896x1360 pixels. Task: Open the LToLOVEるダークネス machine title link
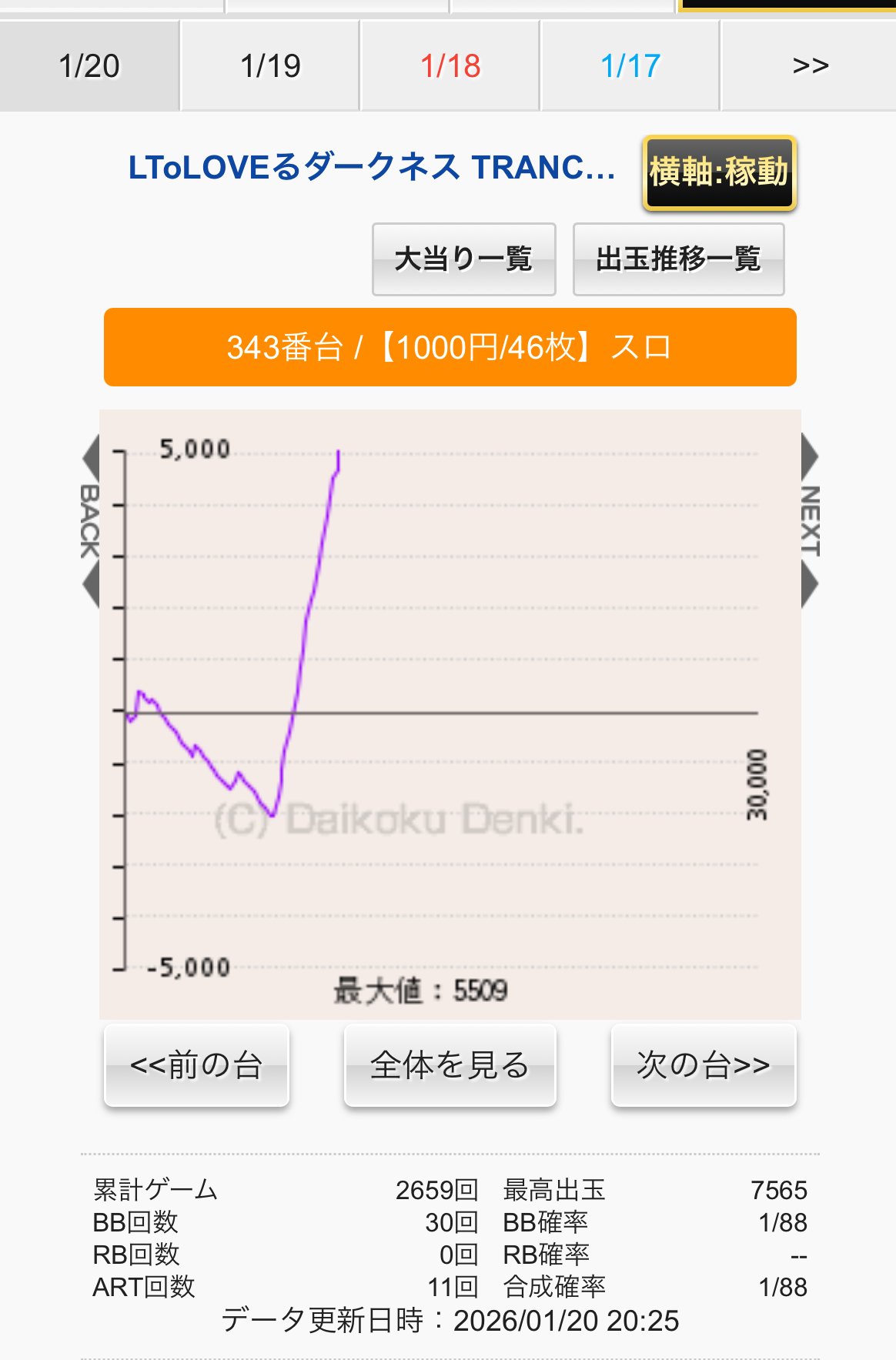(372, 168)
